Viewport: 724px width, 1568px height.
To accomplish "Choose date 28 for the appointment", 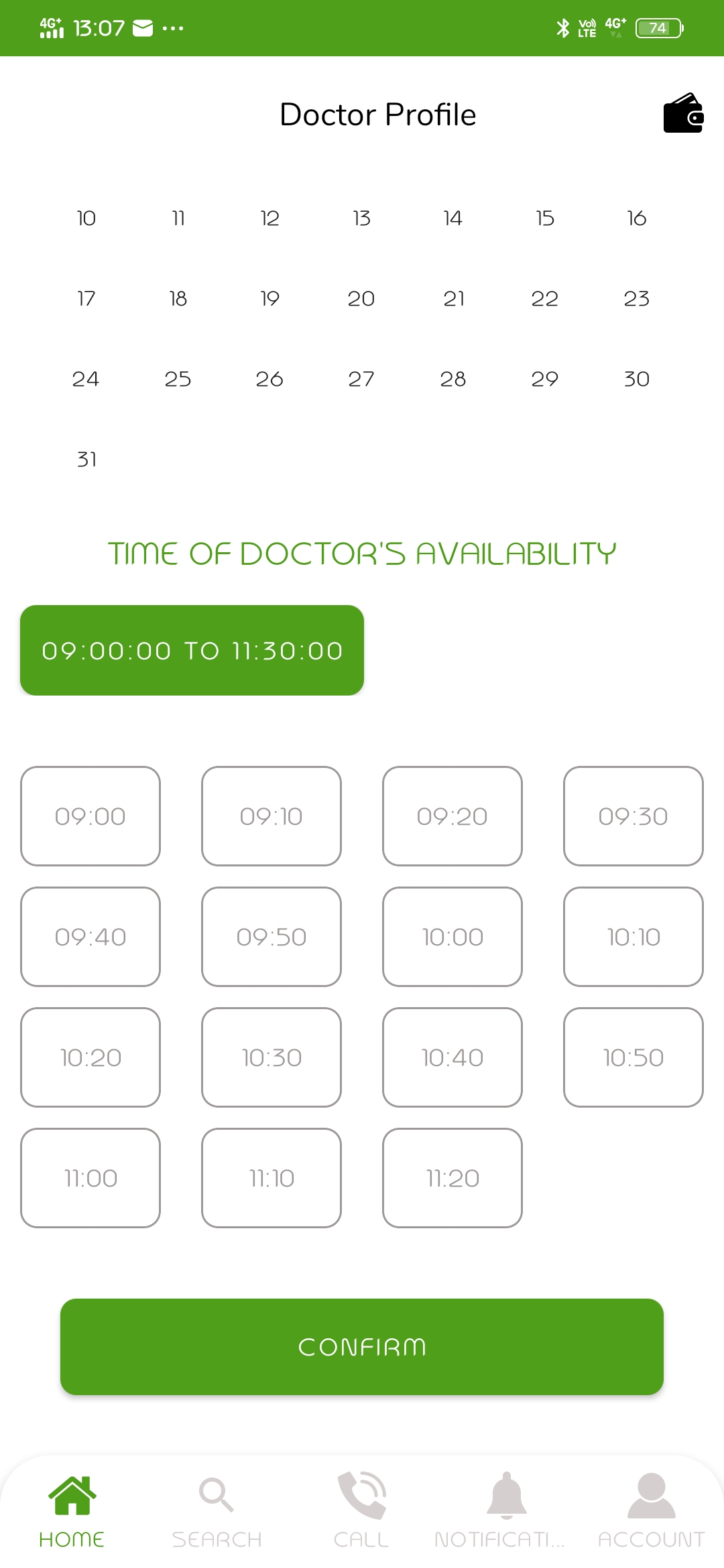I will click(x=453, y=379).
